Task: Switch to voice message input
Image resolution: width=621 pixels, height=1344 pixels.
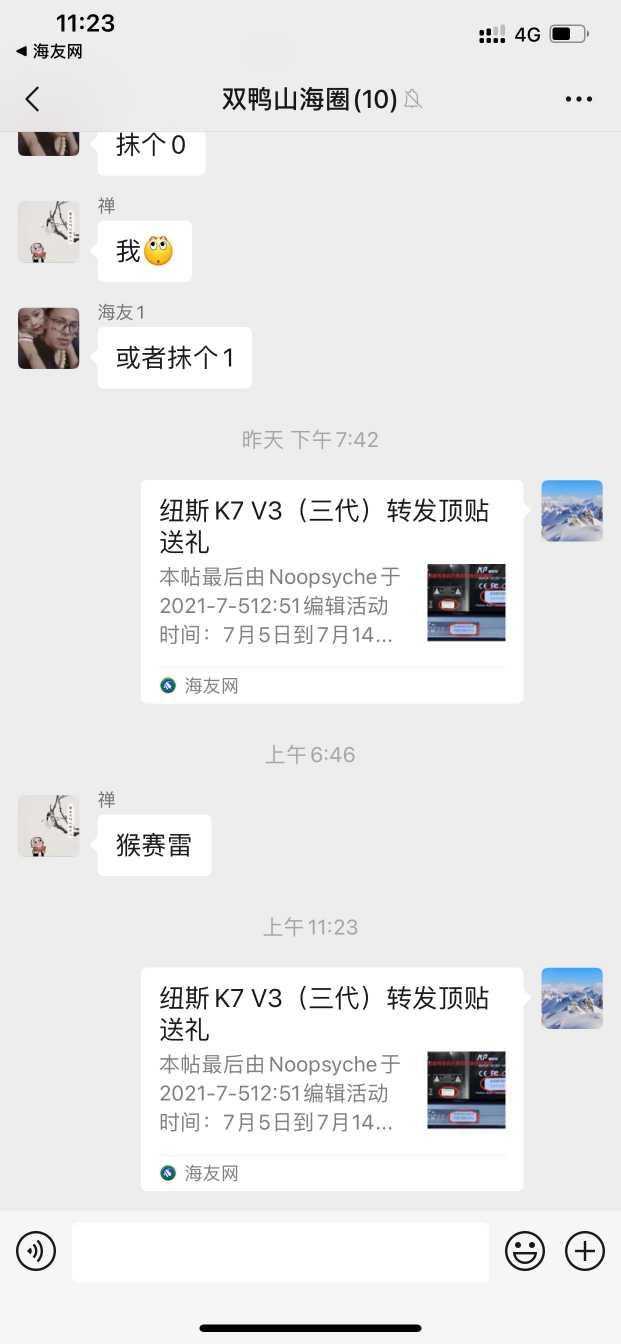Action: [x=36, y=1251]
